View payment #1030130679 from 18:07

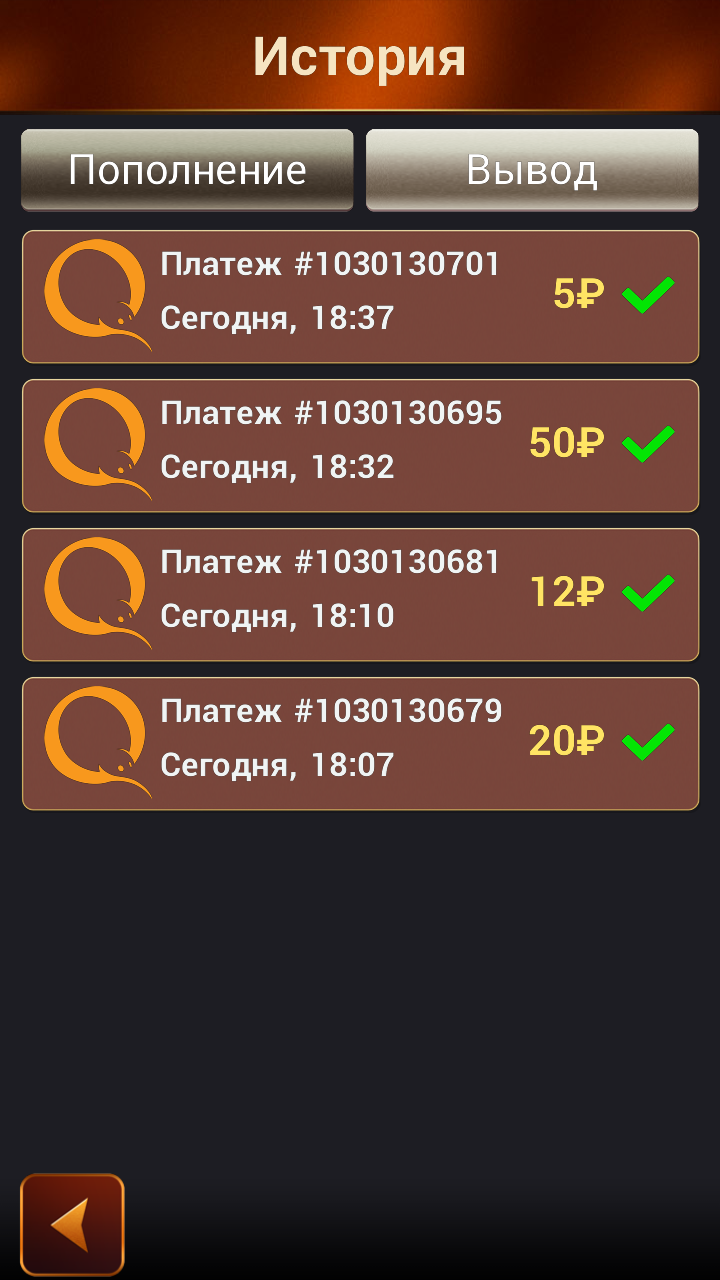tap(360, 743)
